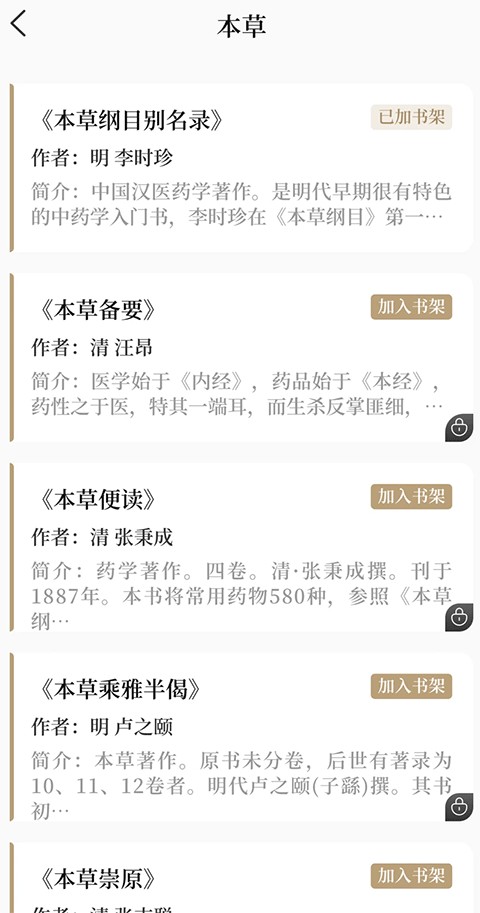480x913 pixels.
Task: Open the 本草乘雅半偈 book card
Action: coord(241,737)
